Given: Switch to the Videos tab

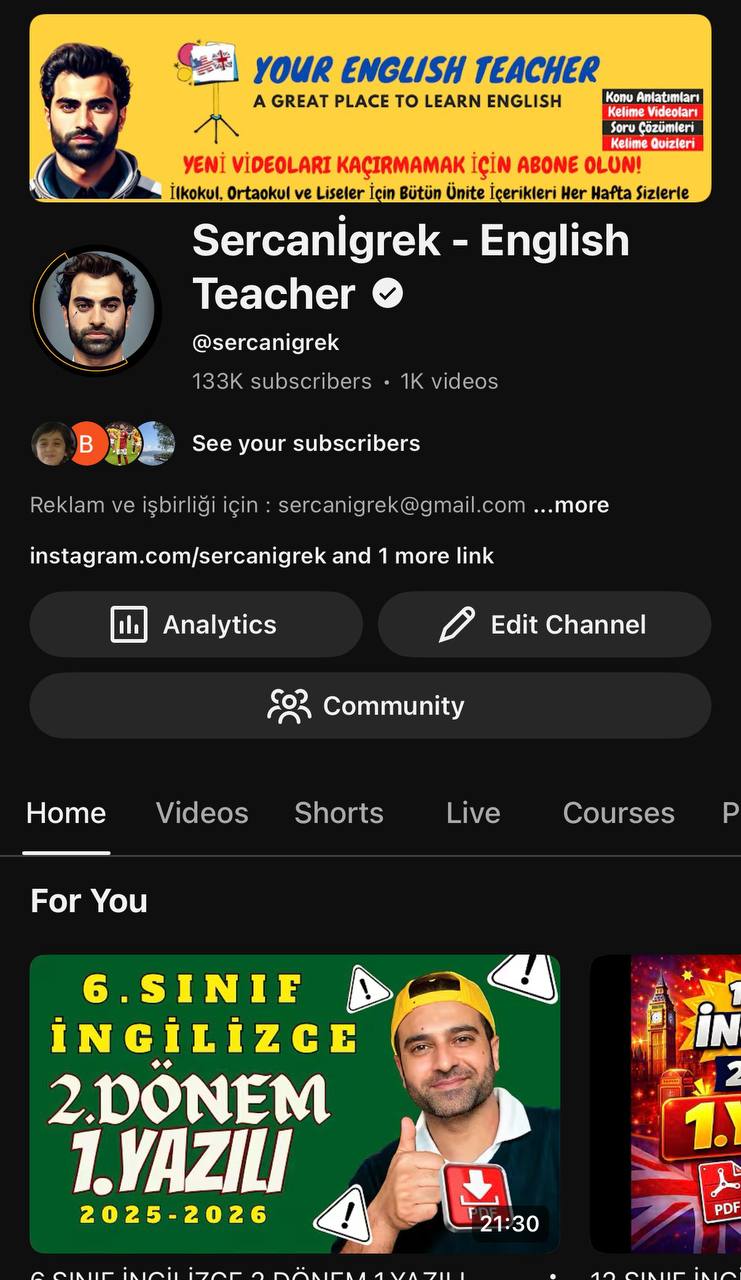Looking at the screenshot, I should pyautogui.click(x=202, y=813).
